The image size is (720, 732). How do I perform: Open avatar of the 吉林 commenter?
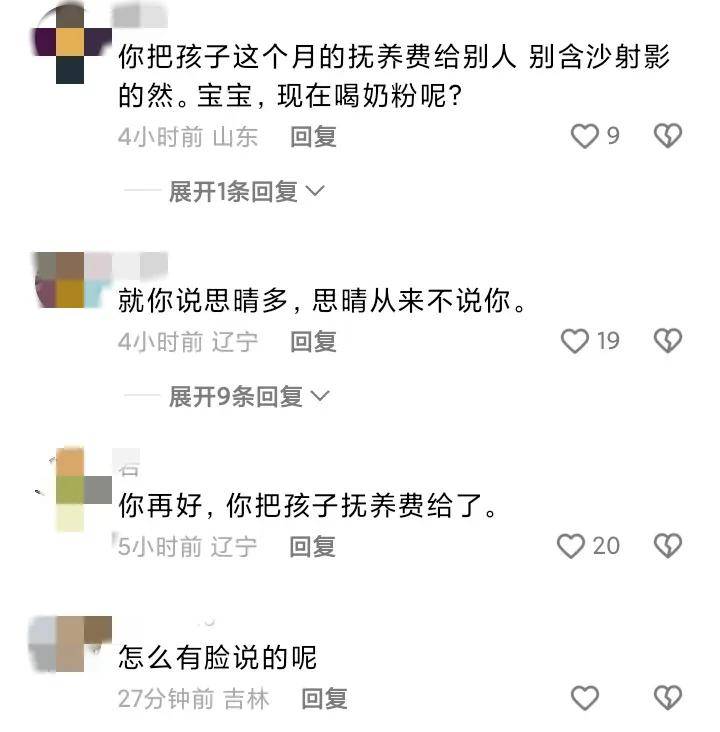69,643
